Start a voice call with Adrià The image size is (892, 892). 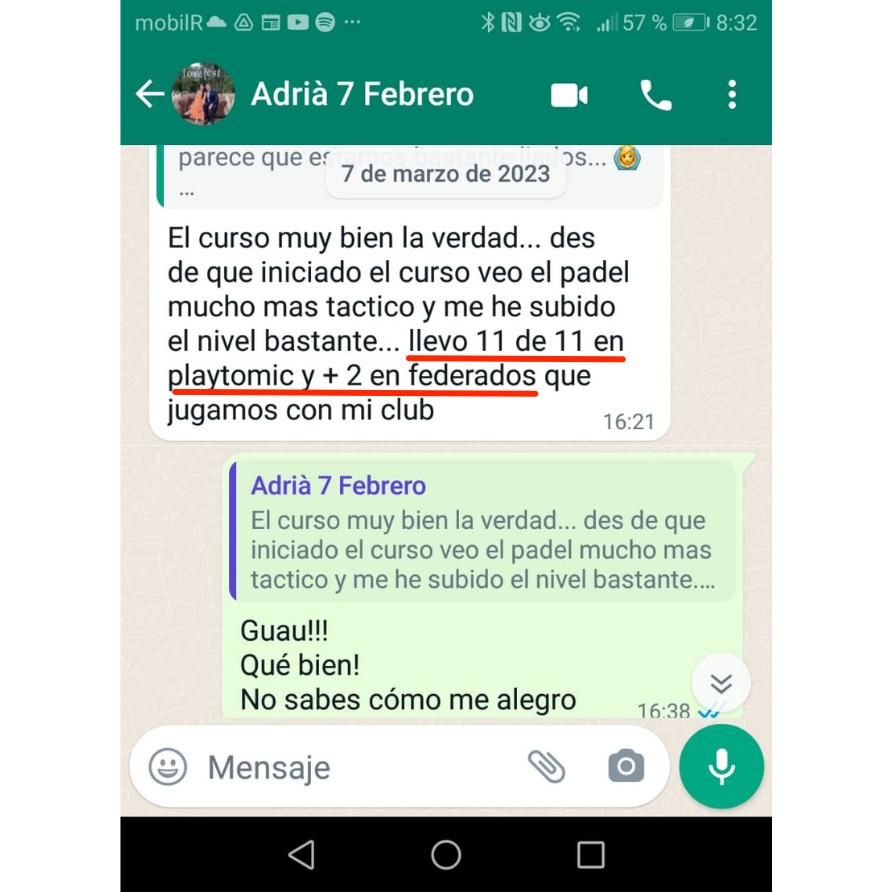(655, 95)
